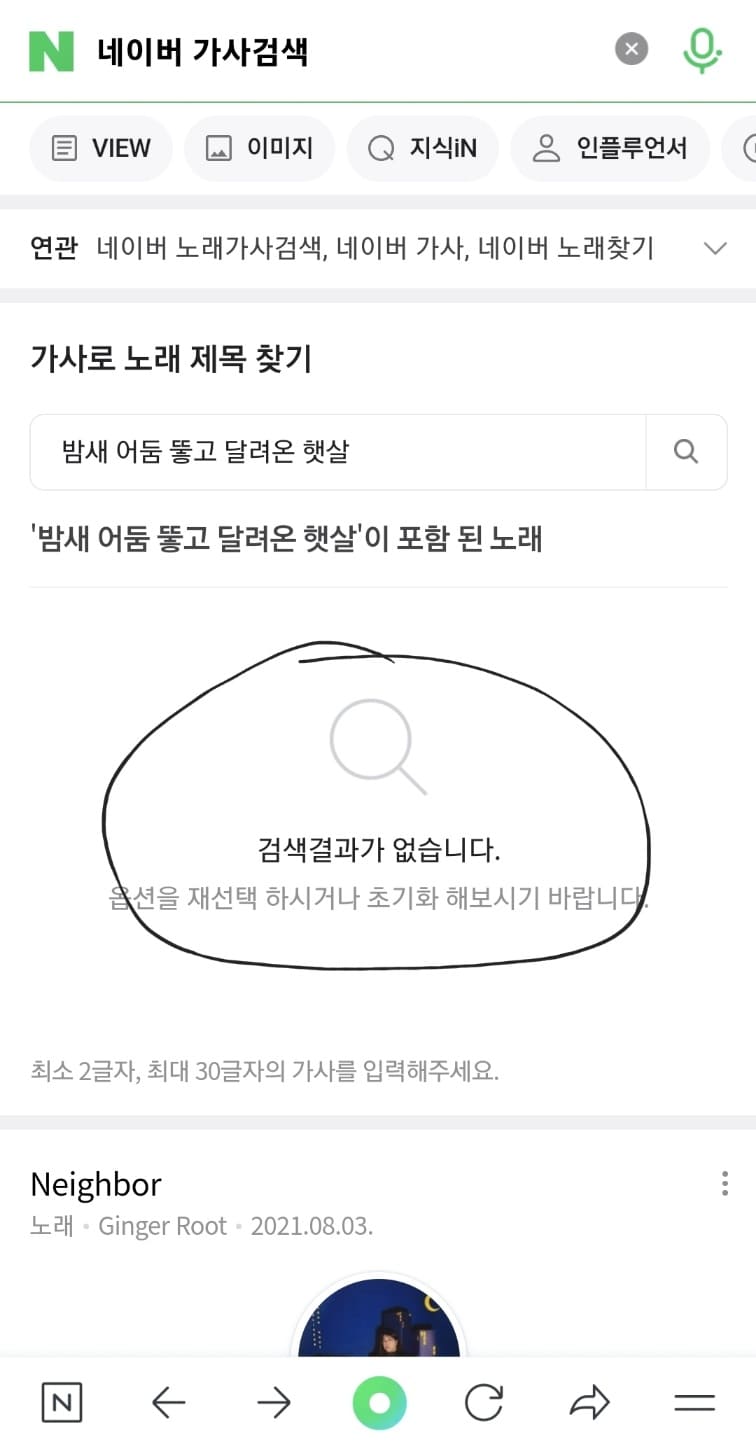Clear the search with the X button
This screenshot has height=1448, width=756.
[630, 49]
